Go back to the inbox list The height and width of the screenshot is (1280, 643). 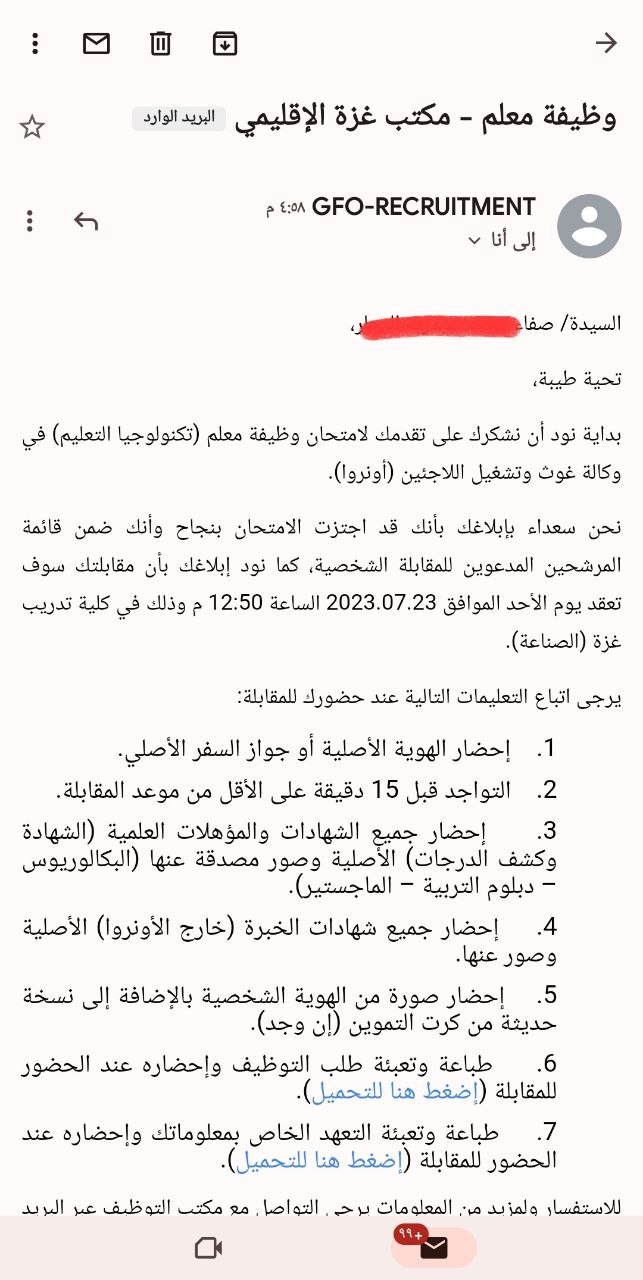click(x=606, y=43)
